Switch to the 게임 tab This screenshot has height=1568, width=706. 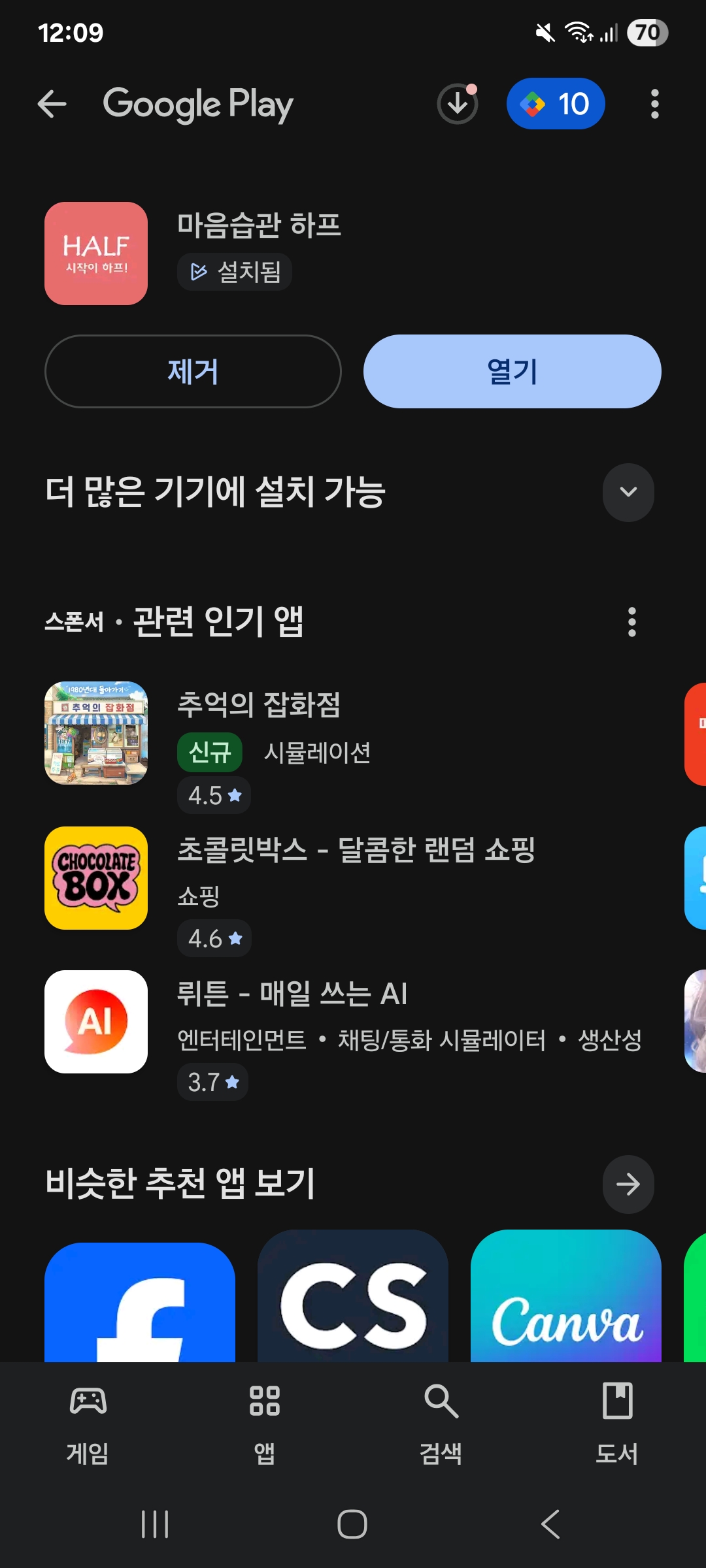tap(88, 1423)
